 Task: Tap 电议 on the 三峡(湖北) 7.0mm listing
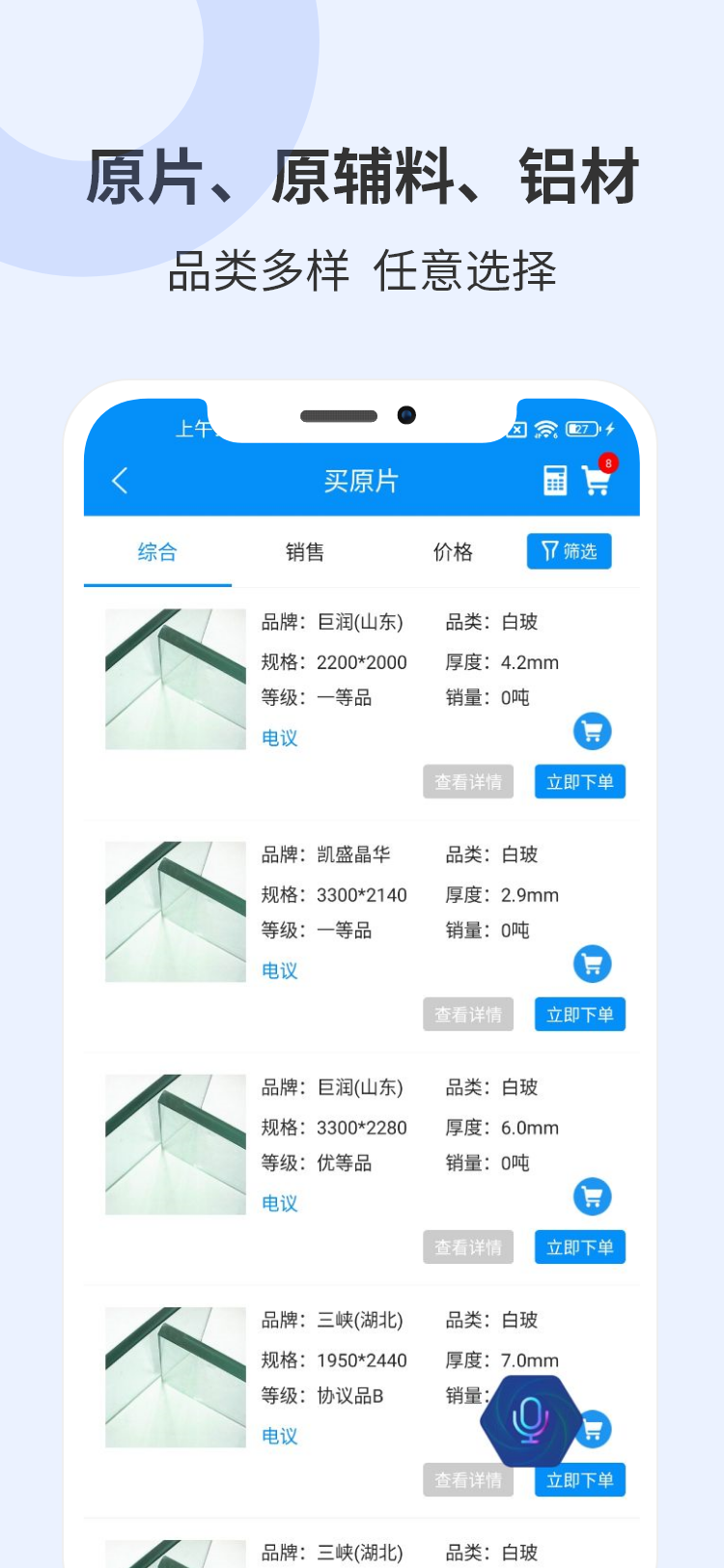pos(278,1436)
